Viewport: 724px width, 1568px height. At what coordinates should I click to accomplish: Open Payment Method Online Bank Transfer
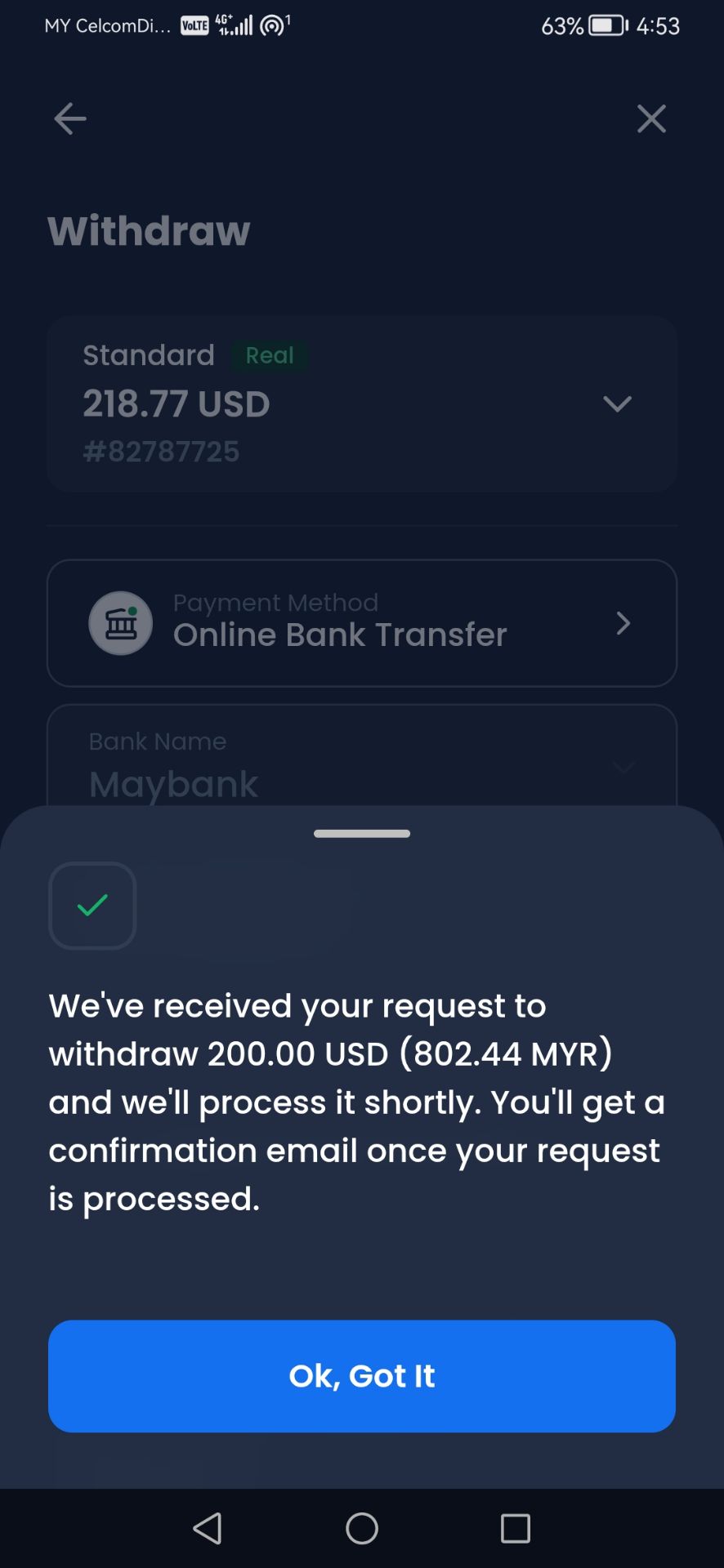click(361, 623)
